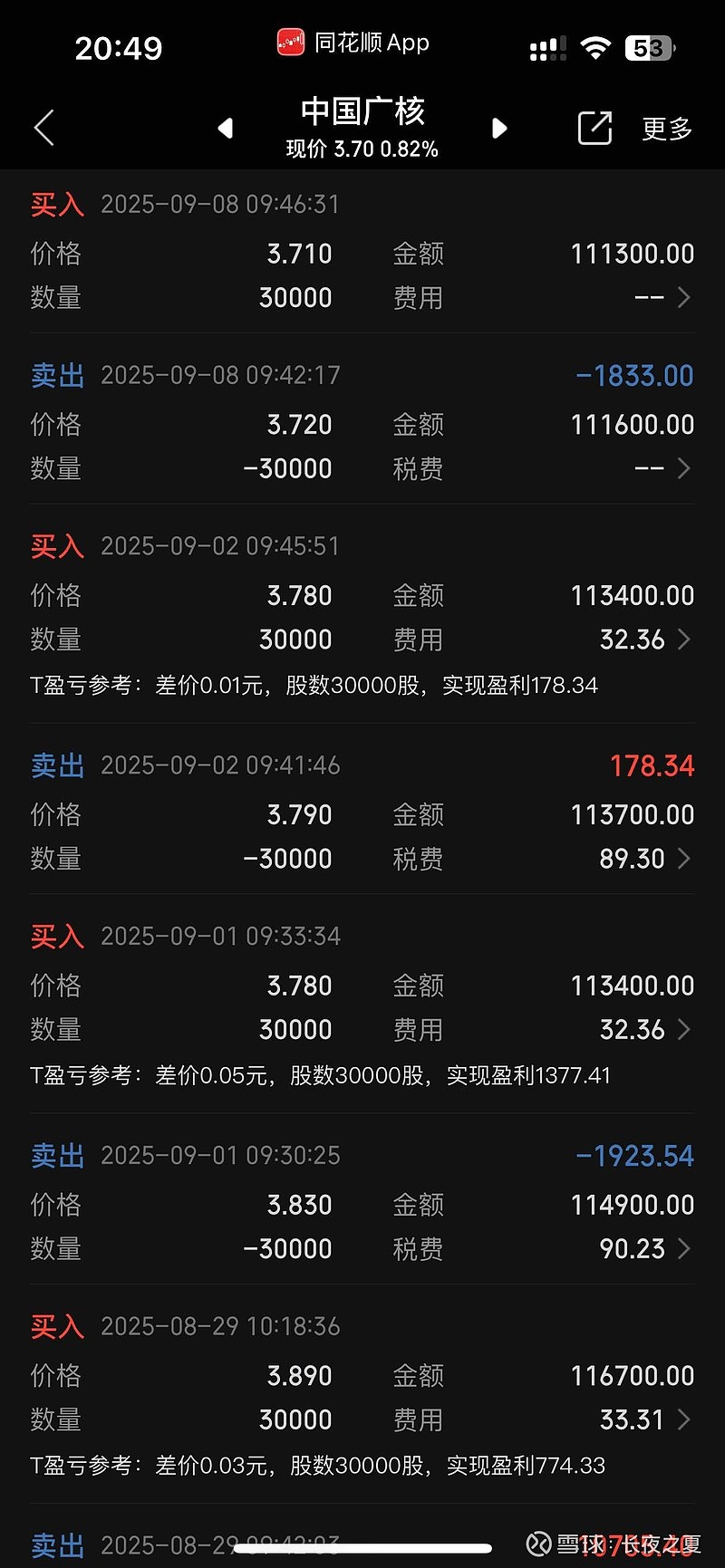The width and height of the screenshot is (725, 1568).
Task: Open the 更多 menu
Action: (x=667, y=129)
